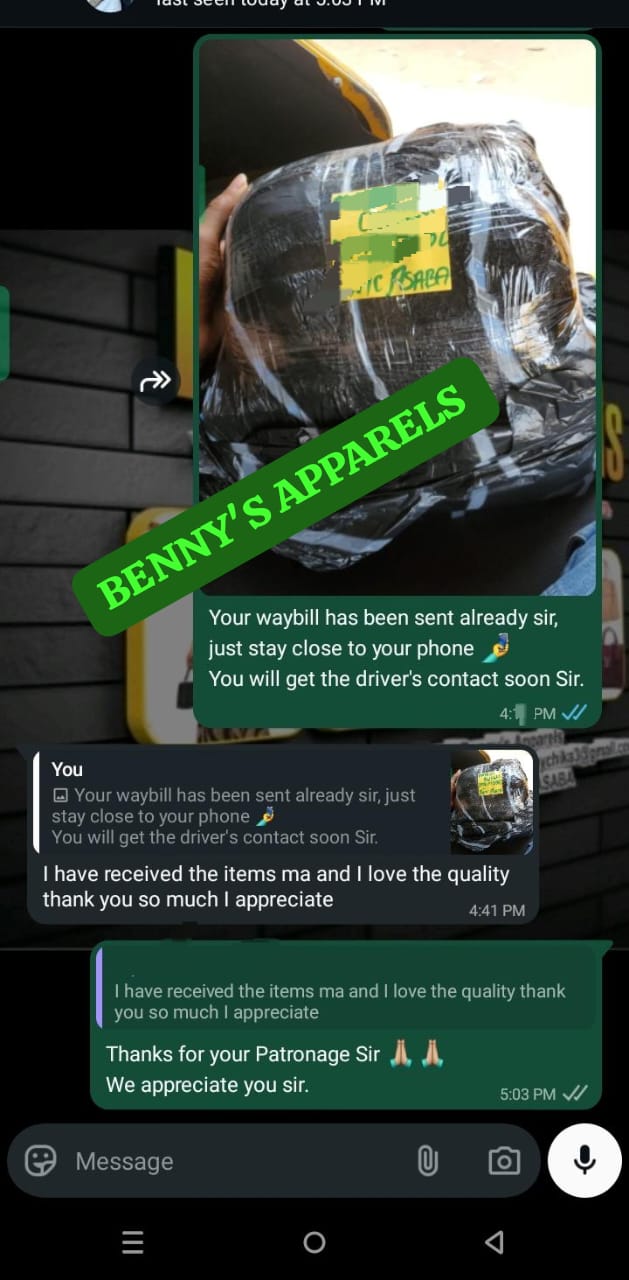Open the emoji and sticker picker
This screenshot has height=1280, width=629.
(x=41, y=1160)
